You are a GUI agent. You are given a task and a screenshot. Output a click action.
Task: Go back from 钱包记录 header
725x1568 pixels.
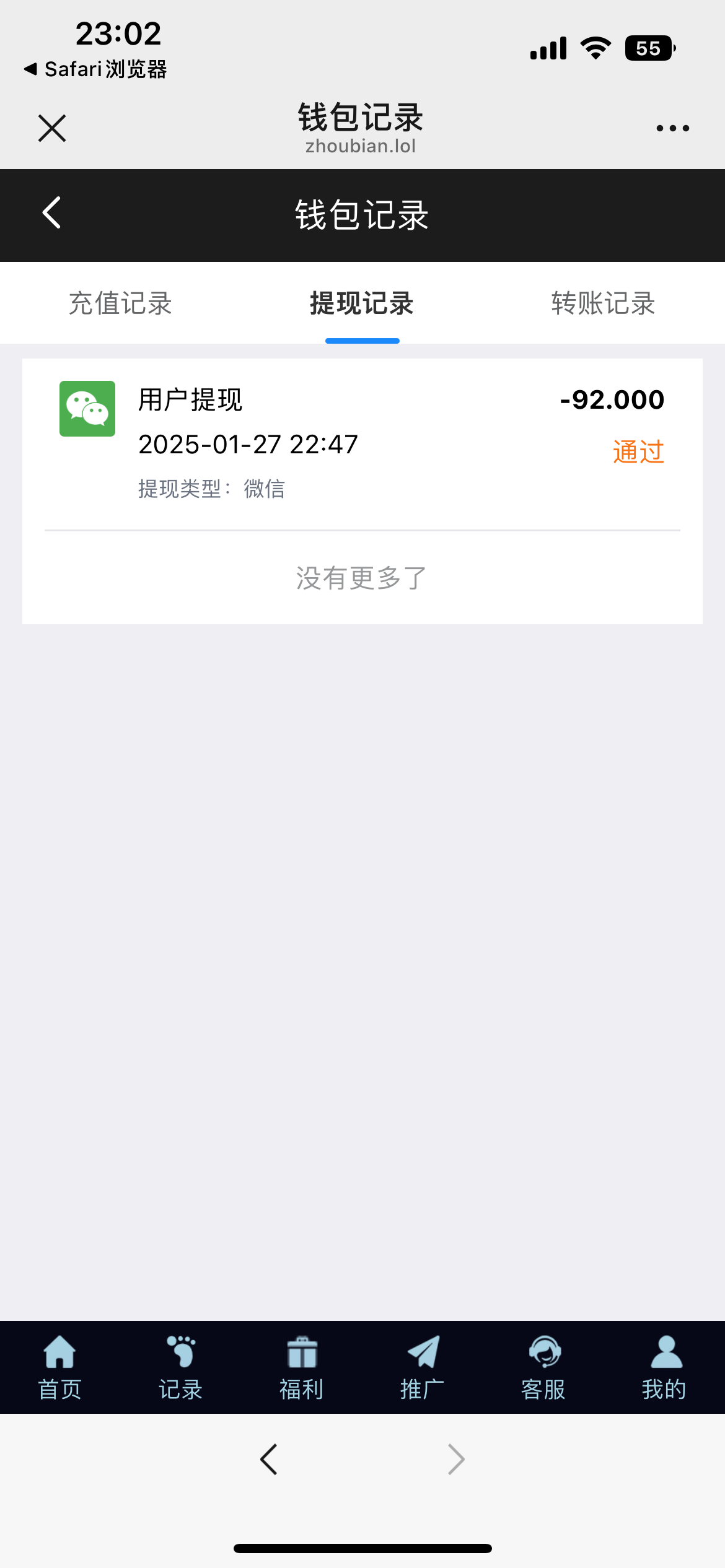point(52,213)
